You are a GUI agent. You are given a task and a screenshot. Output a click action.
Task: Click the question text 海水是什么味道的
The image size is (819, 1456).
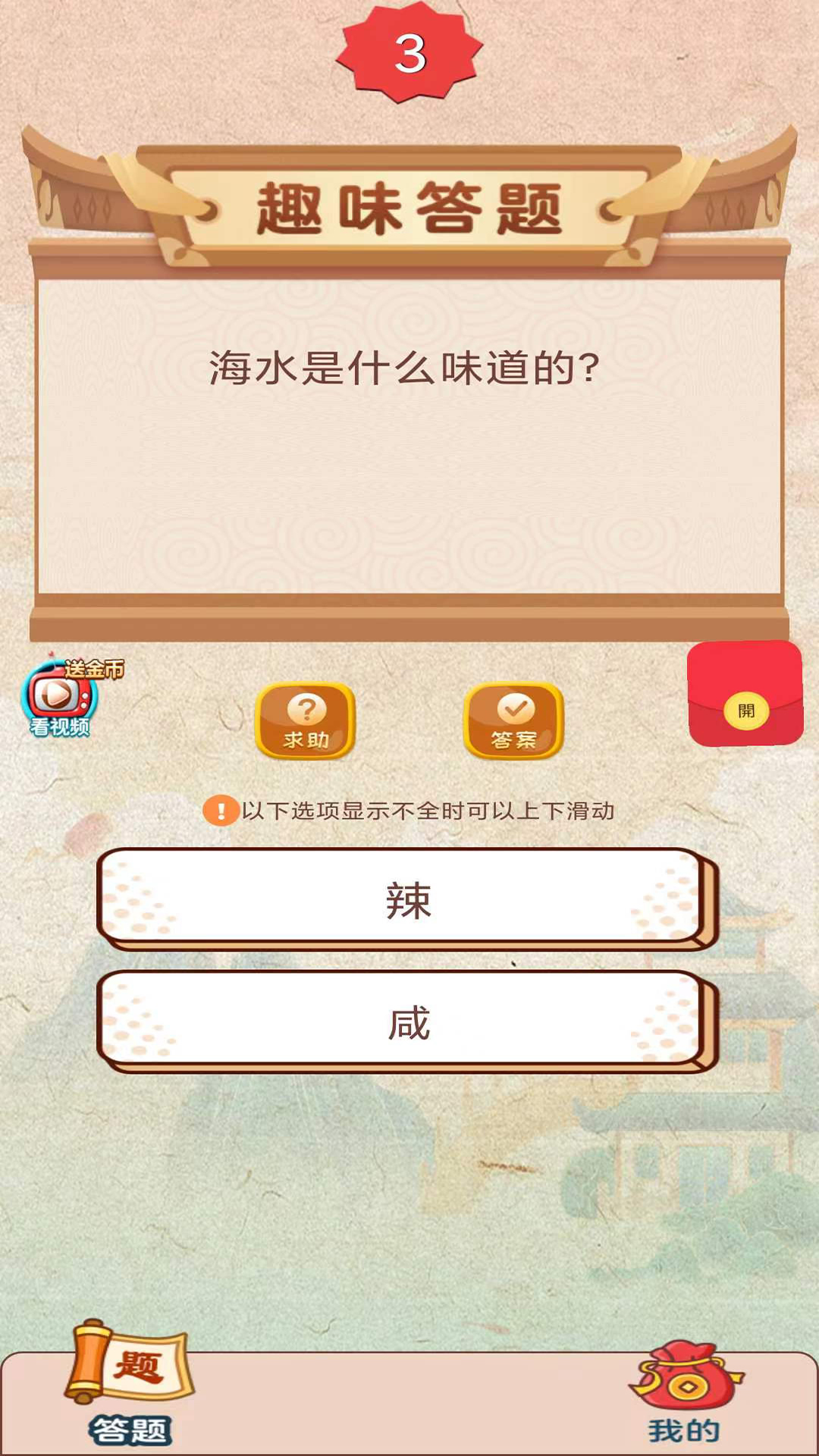tap(402, 368)
